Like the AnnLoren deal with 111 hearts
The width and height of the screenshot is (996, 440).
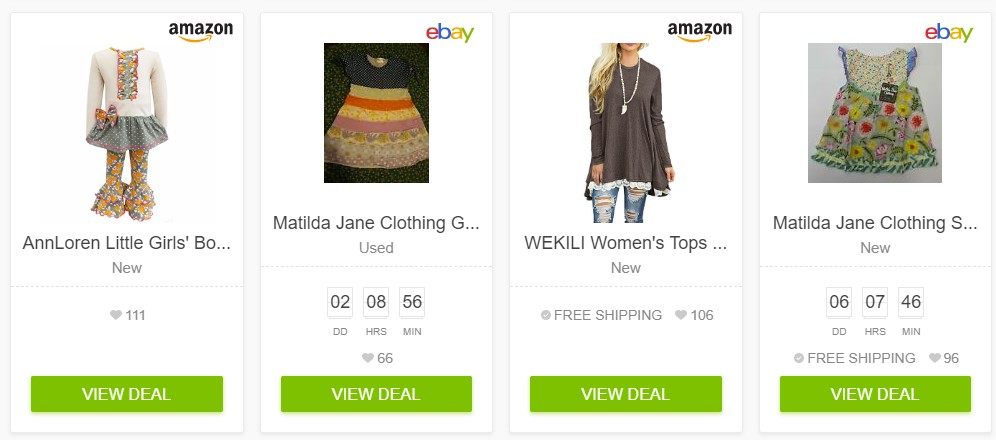pyautogui.click(x=116, y=315)
